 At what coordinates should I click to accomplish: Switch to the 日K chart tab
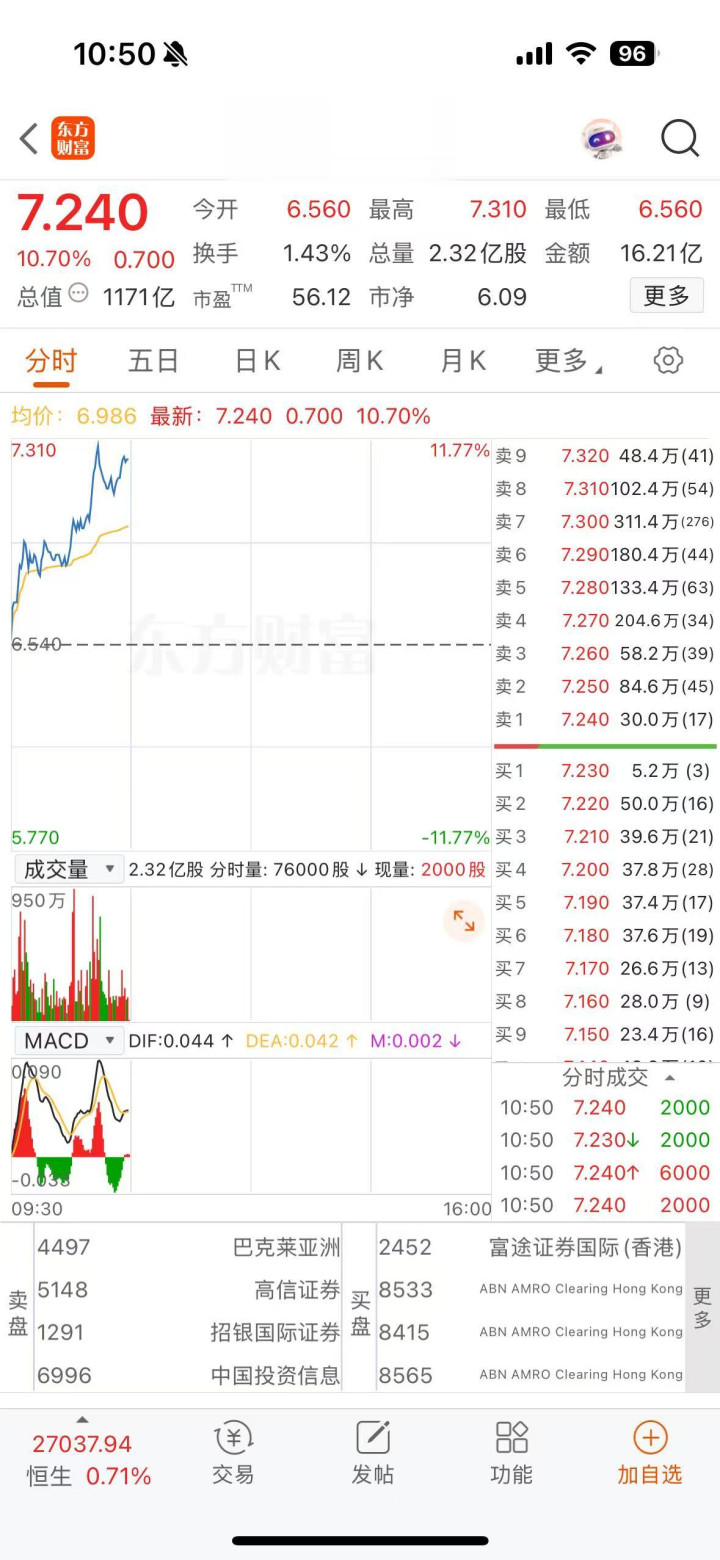(257, 361)
